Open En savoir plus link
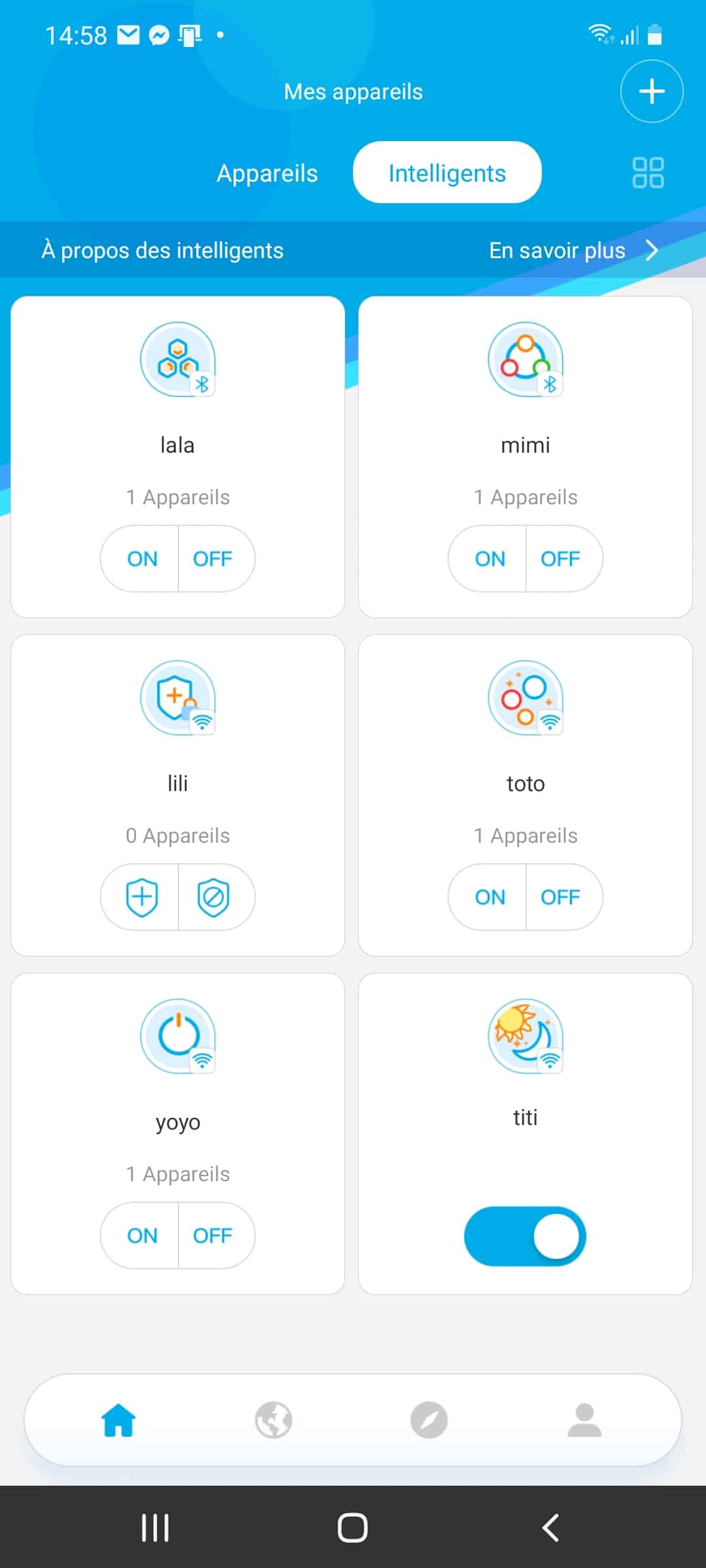This screenshot has width=706, height=1568. click(x=573, y=250)
